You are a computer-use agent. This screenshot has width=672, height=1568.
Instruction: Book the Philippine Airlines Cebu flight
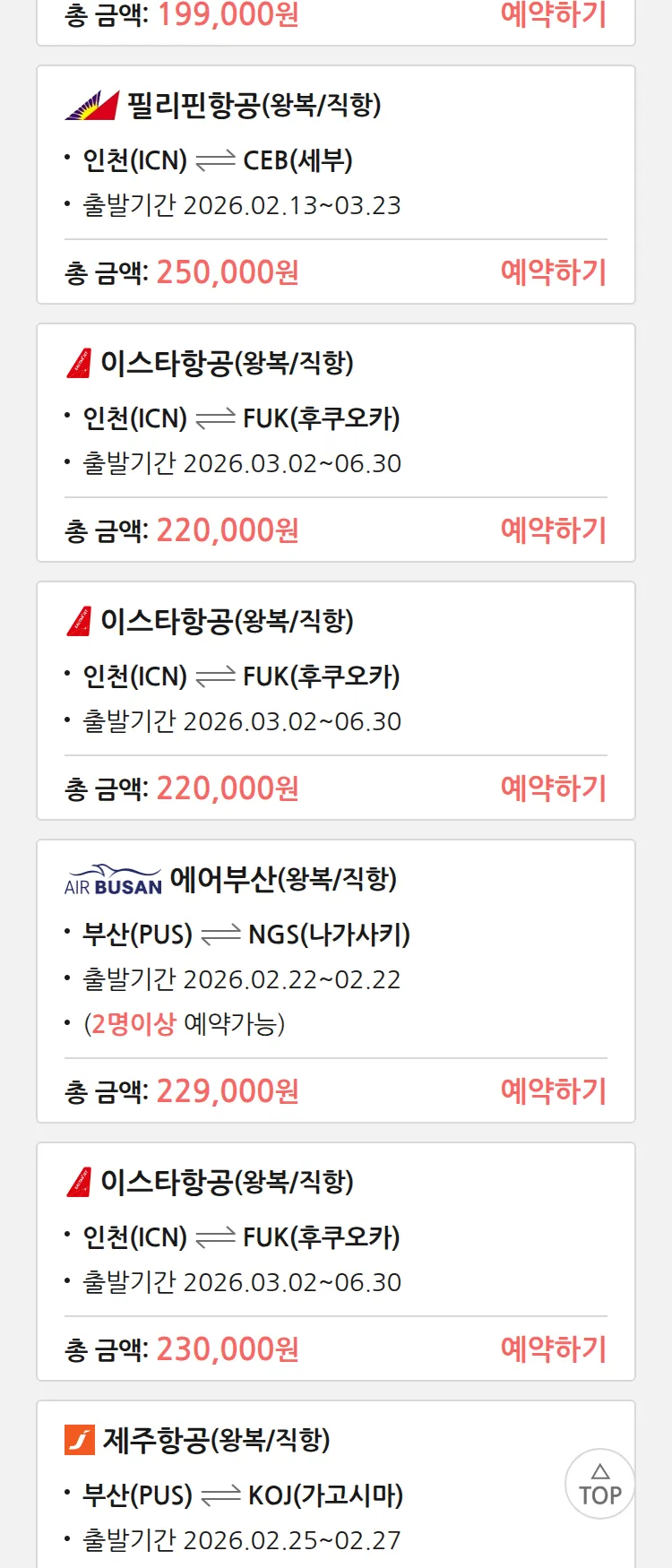click(x=553, y=271)
